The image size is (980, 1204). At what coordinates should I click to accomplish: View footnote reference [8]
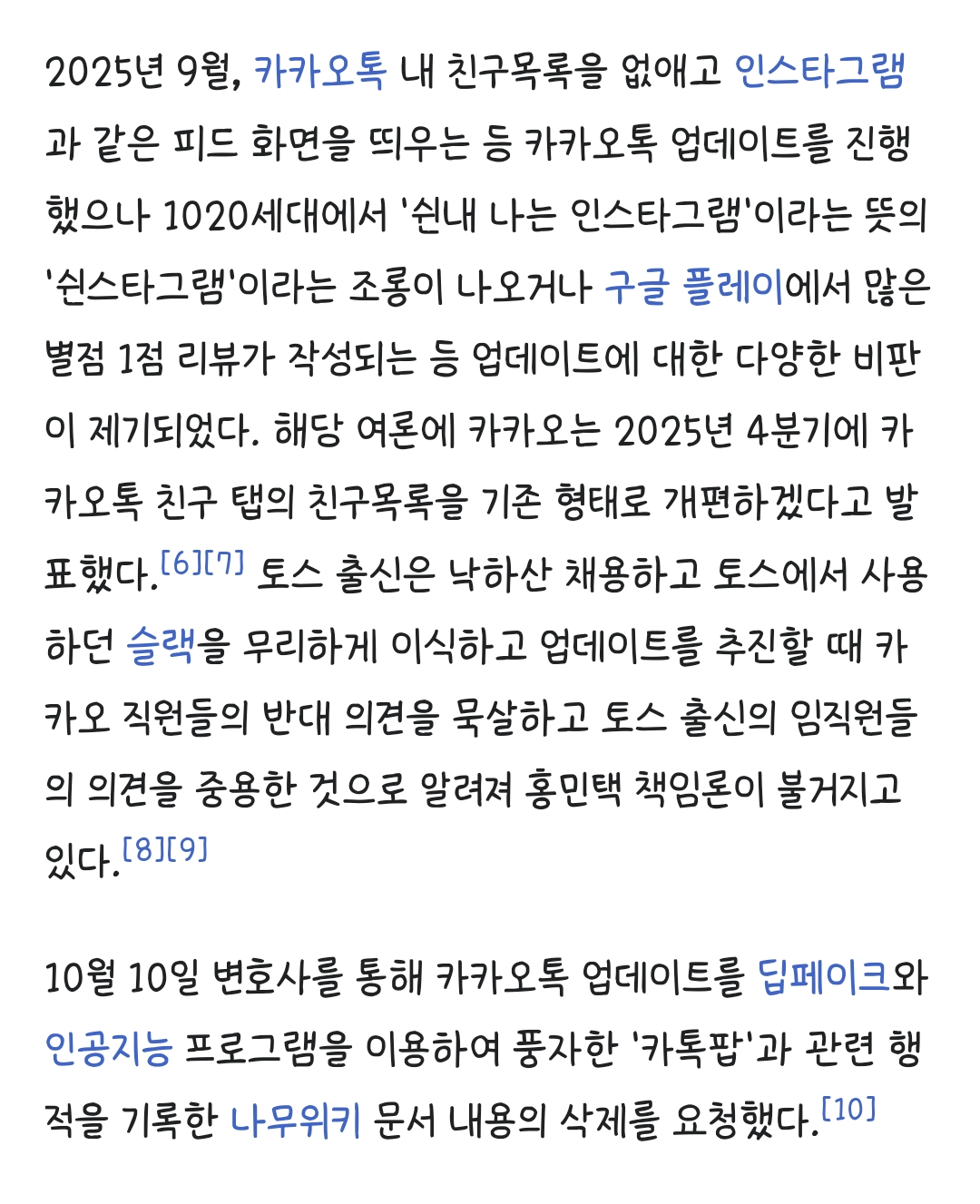(143, 849)
